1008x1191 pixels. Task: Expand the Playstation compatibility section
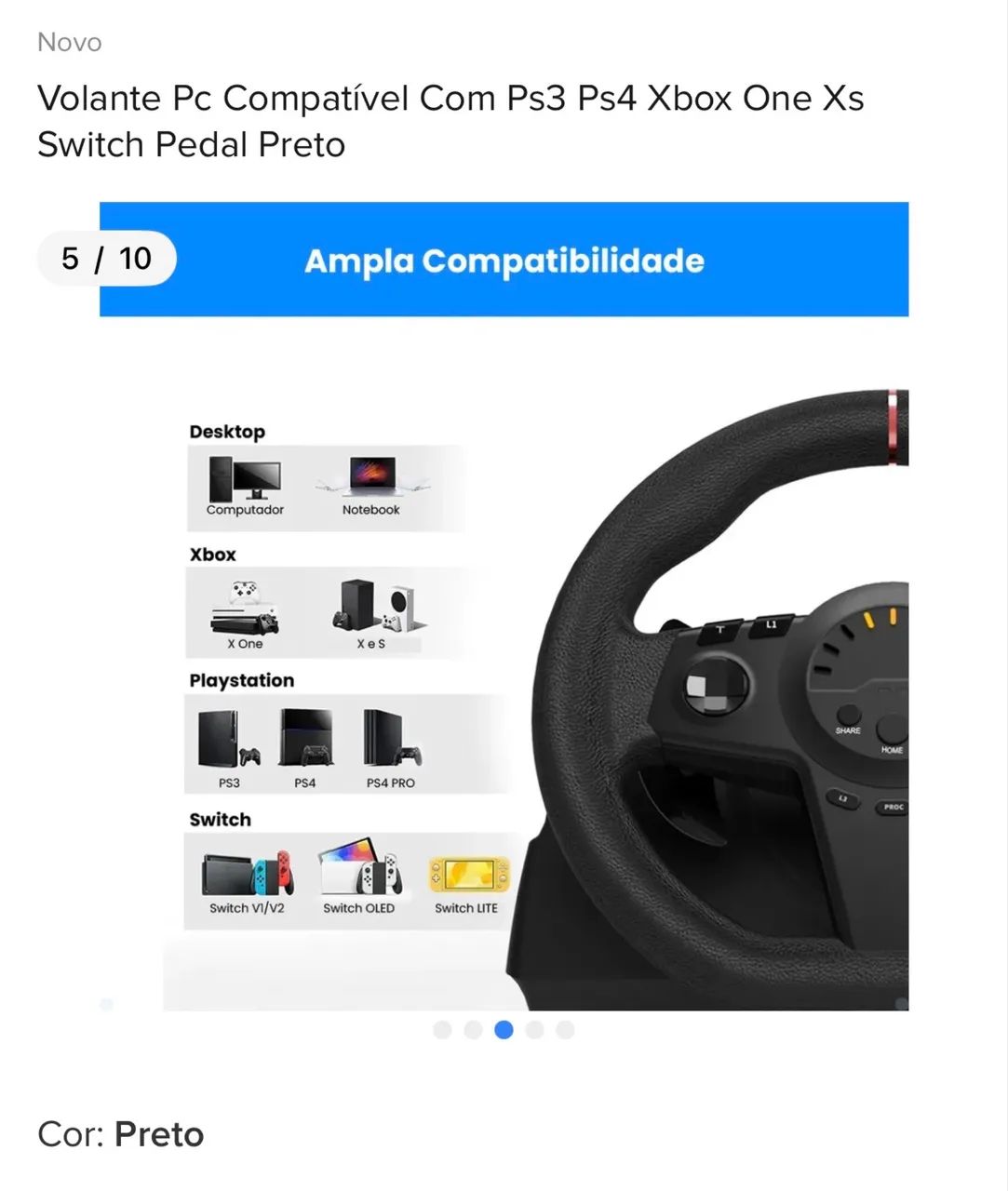(x=244, y=680)
